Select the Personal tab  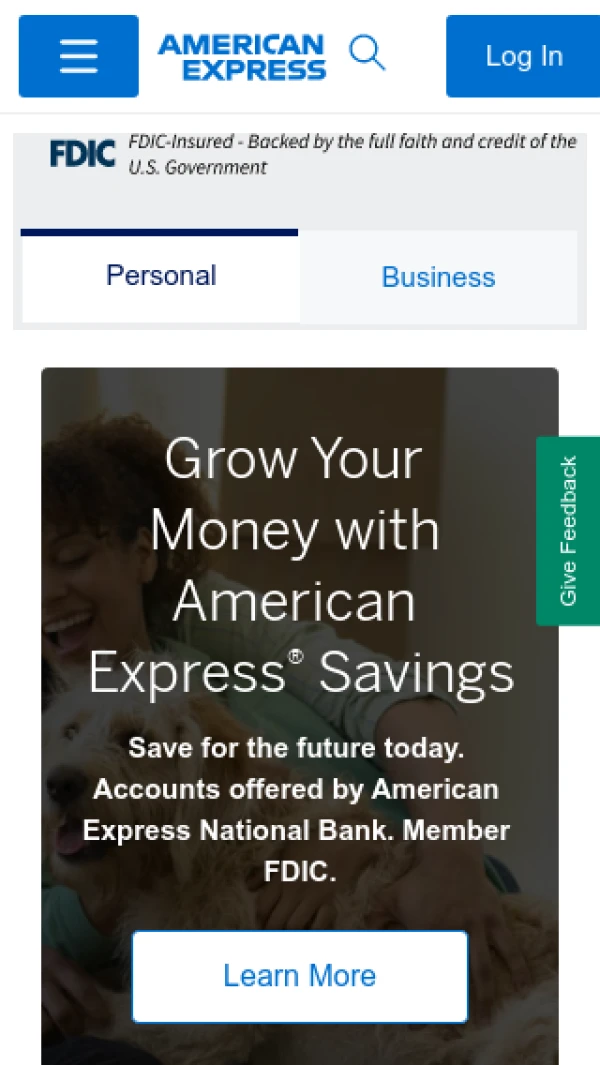[x=160, y=276]
